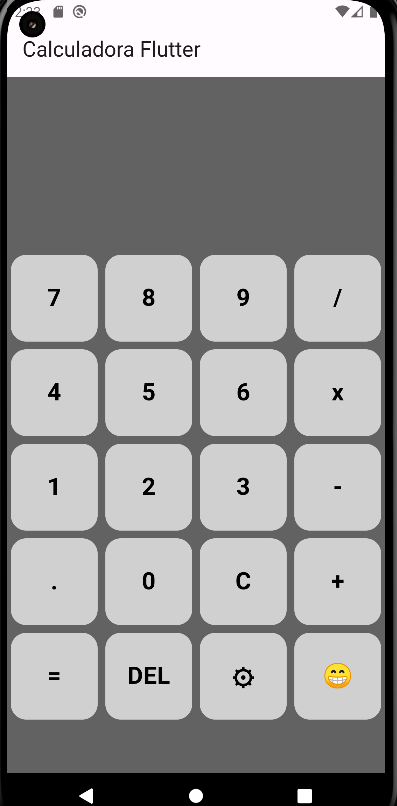
Task: Tap the number 7 key
Action: pyautogui.click(x=54, y=298)
